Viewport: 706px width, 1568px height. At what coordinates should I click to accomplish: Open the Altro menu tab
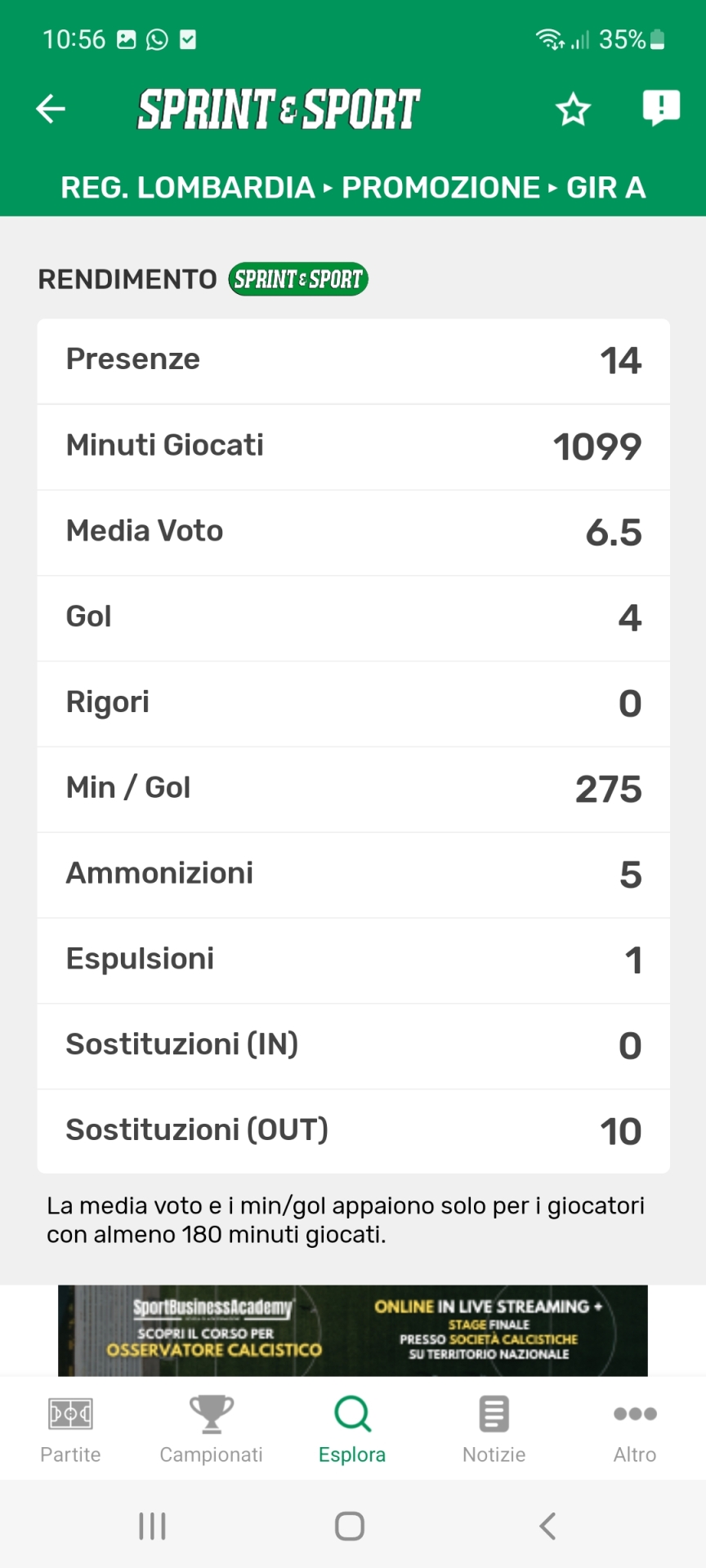[x=635, y=1429]
